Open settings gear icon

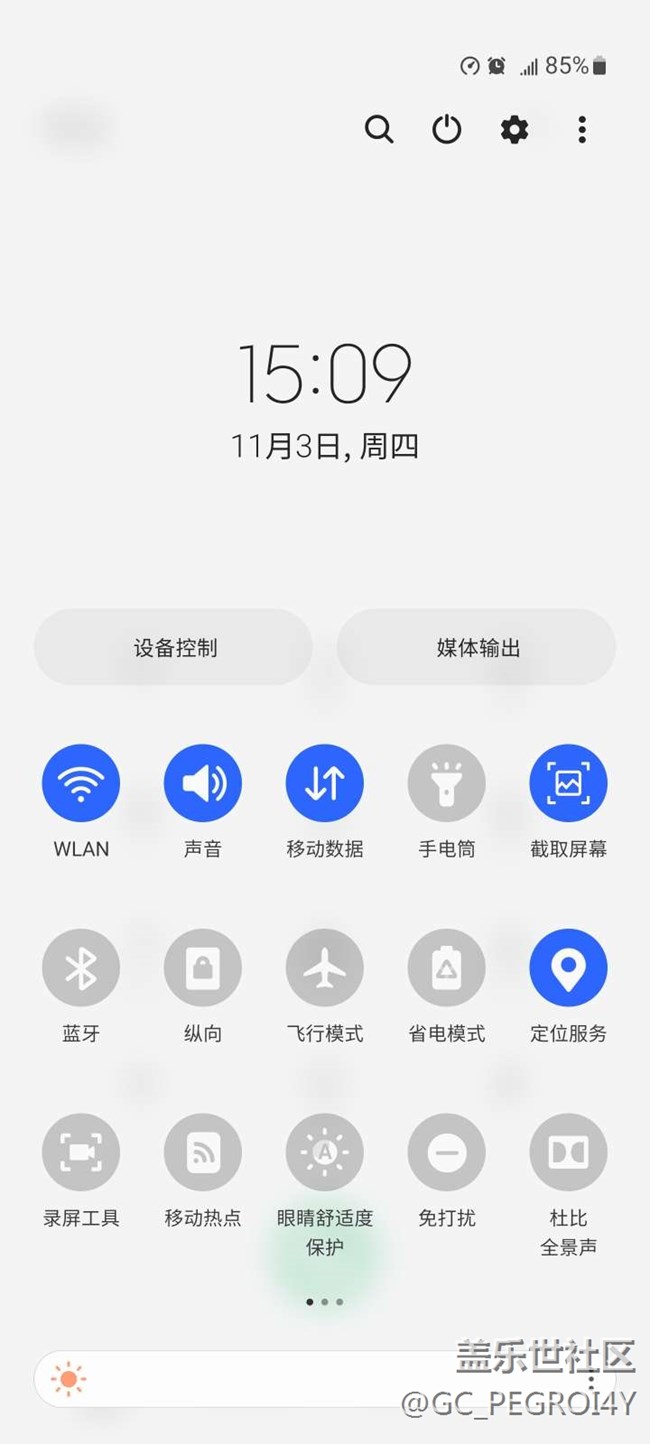[514, 129]
